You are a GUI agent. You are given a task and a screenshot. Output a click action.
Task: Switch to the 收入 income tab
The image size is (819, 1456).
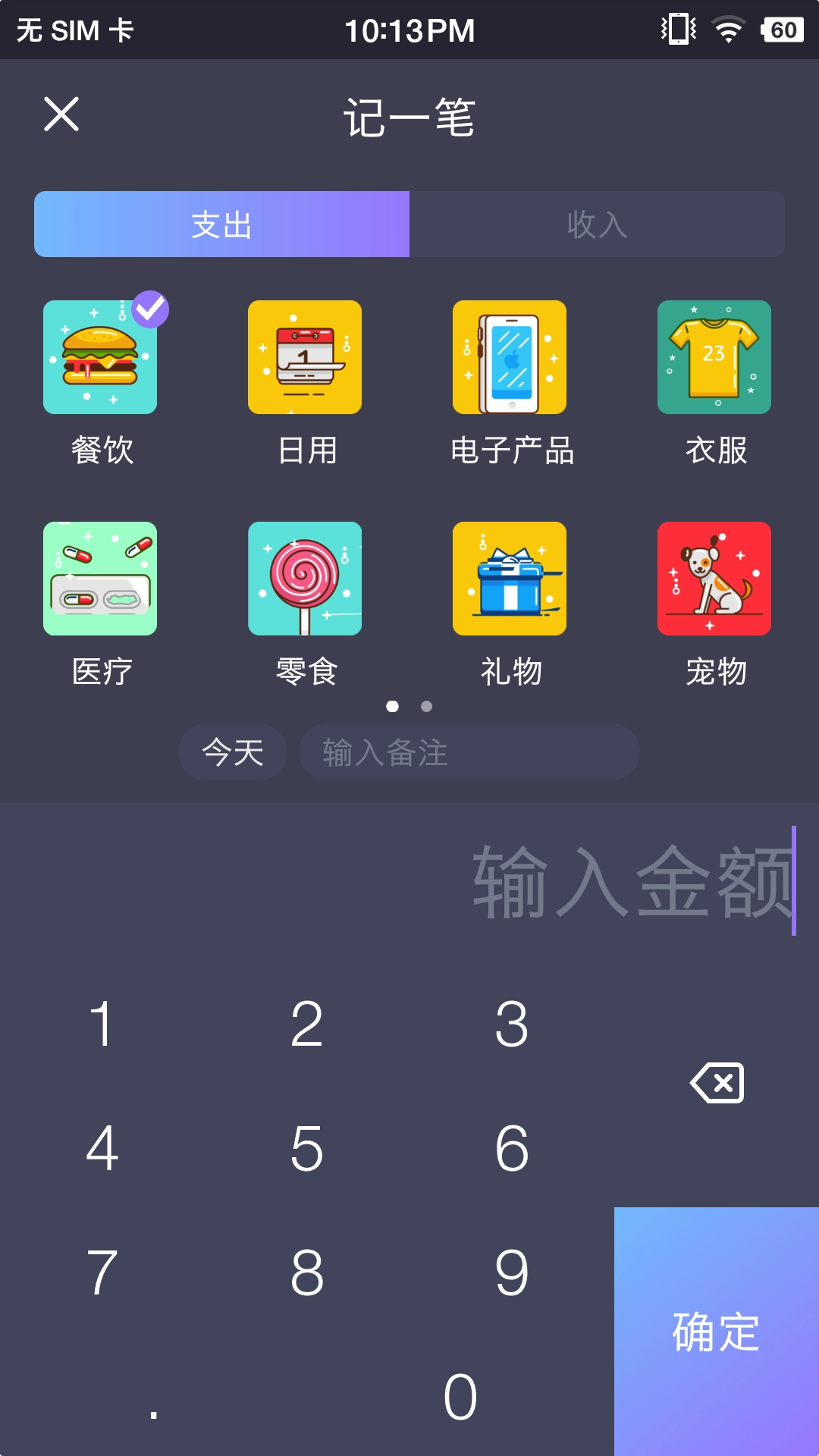pos(598,224)
